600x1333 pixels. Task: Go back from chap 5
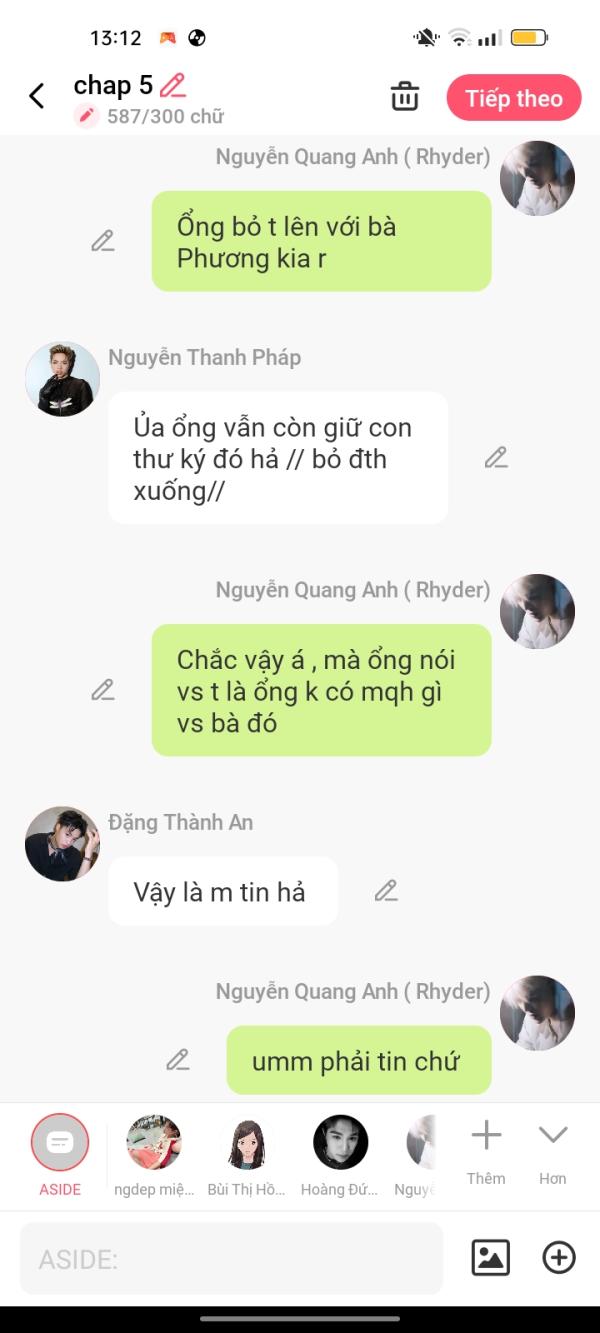tap(37, 97)
